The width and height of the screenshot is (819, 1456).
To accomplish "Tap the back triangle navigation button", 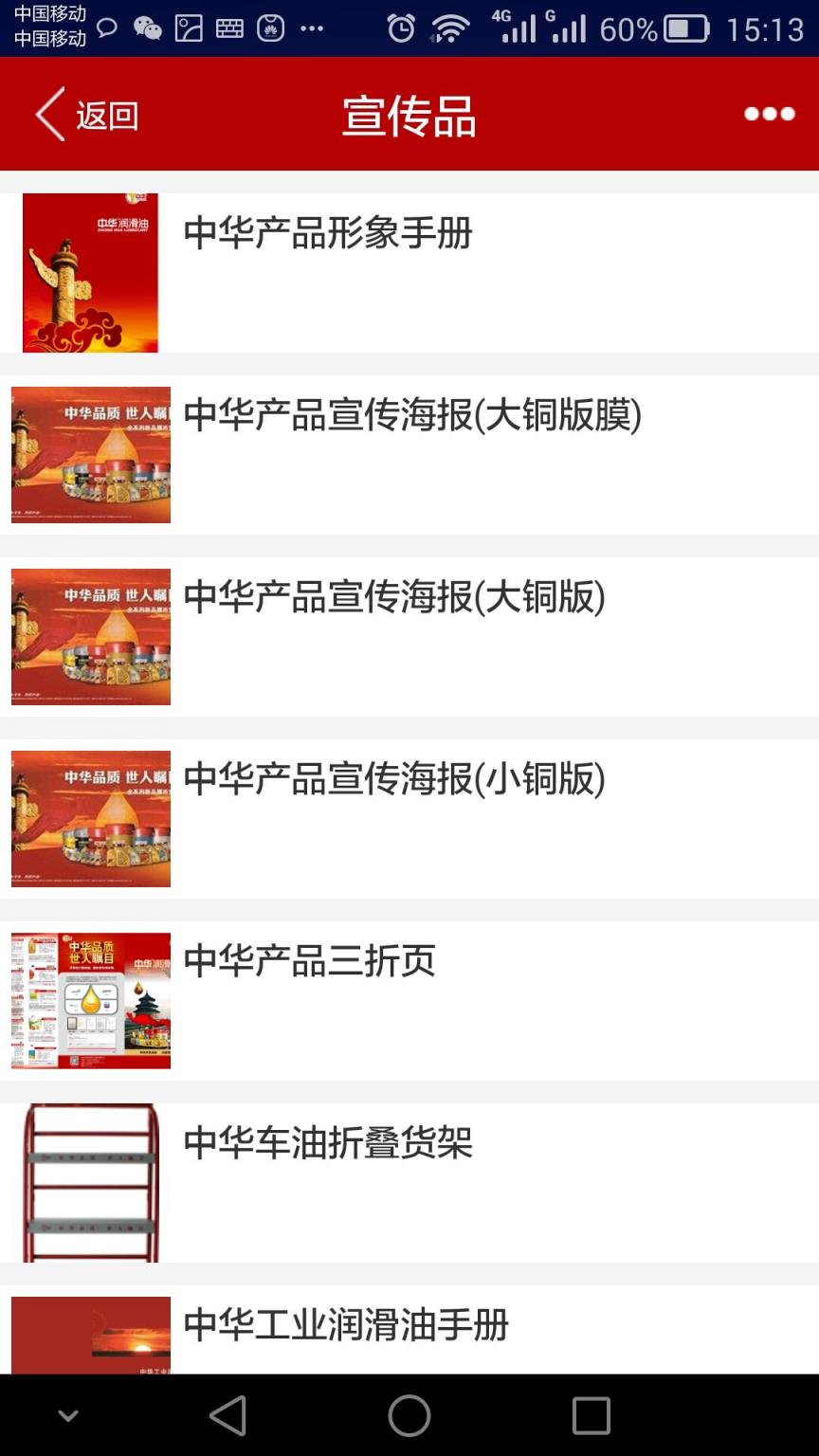I will point(227,1415).
